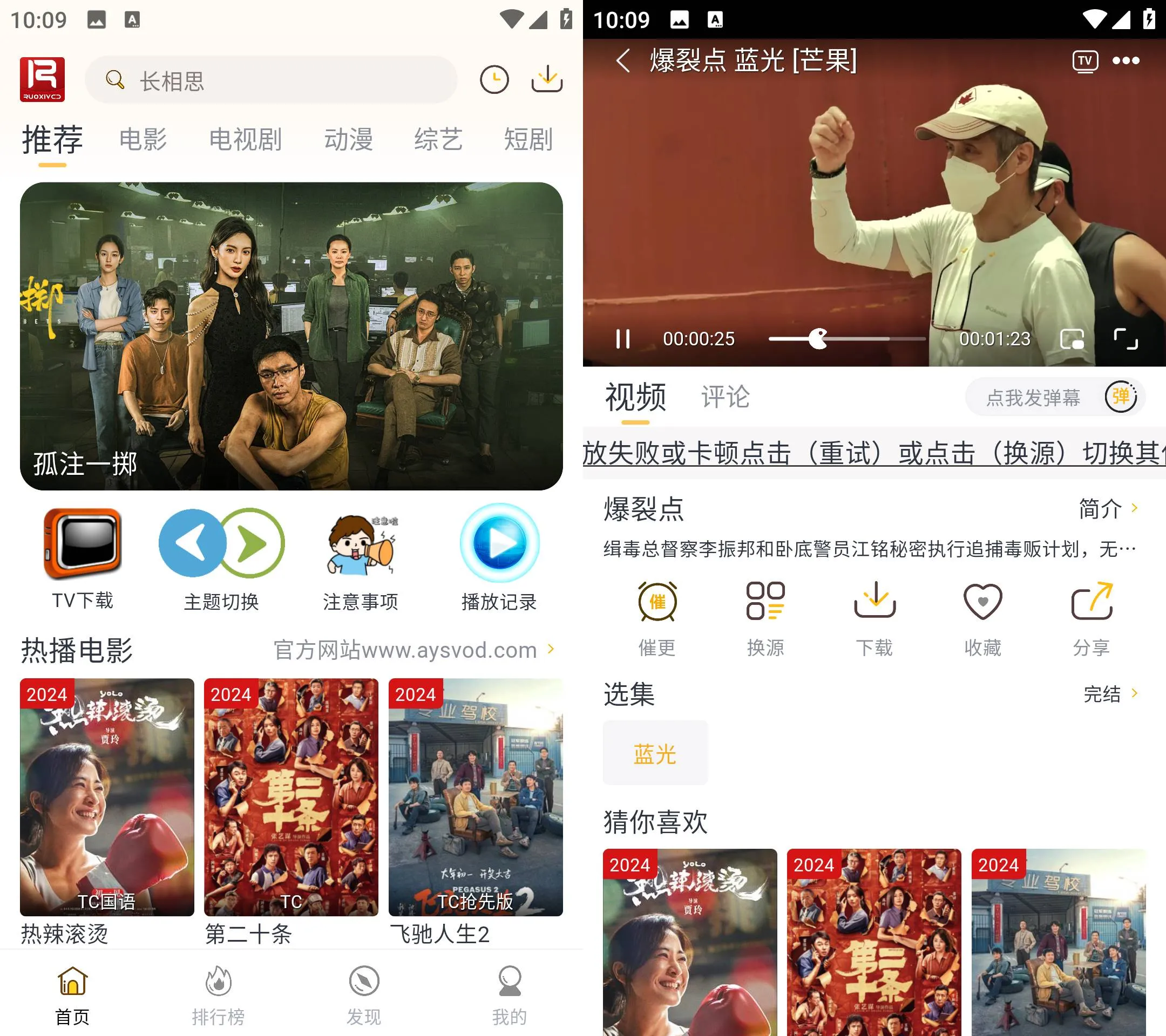
Task: Open the downloads icon in top bar
Action: (x=546, y=79)
